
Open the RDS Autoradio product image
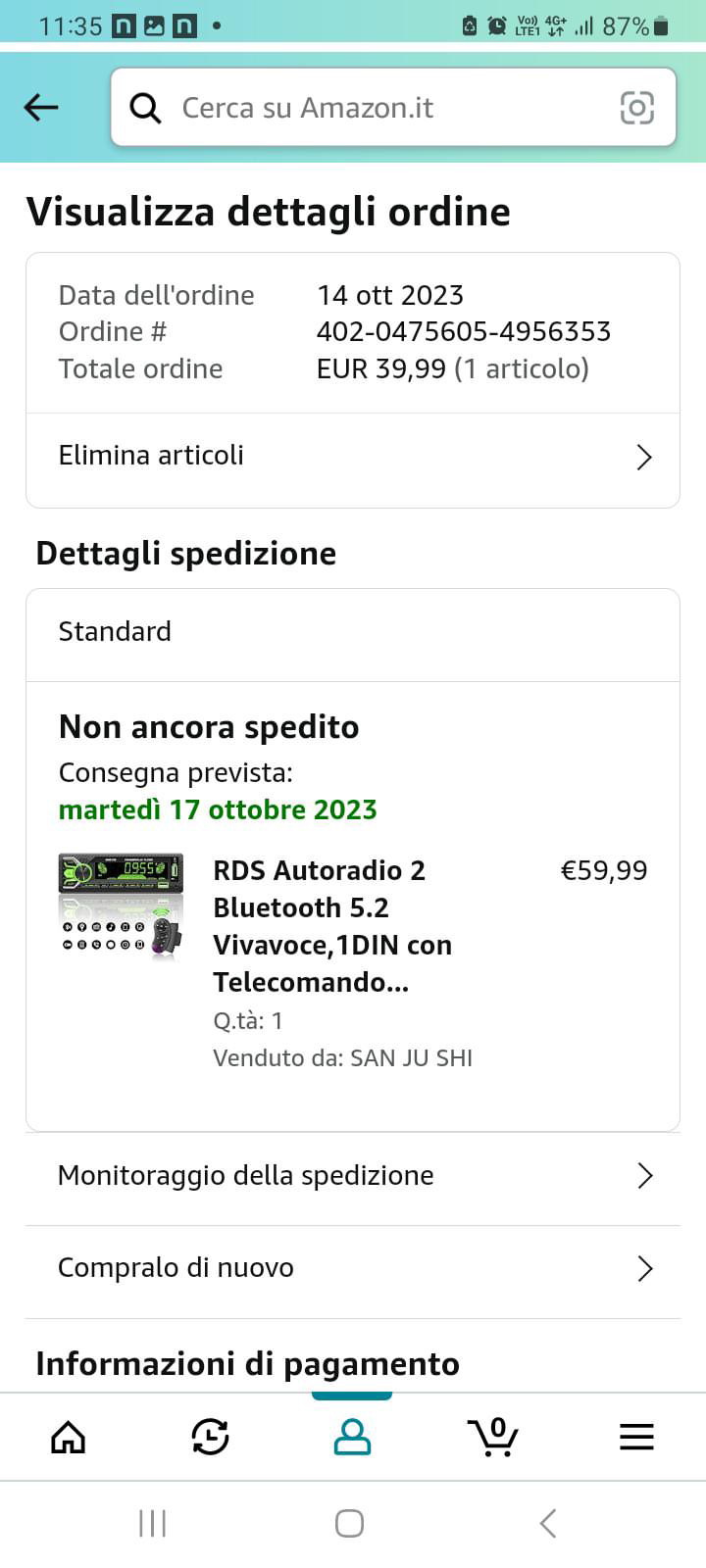tap(121, 906)
